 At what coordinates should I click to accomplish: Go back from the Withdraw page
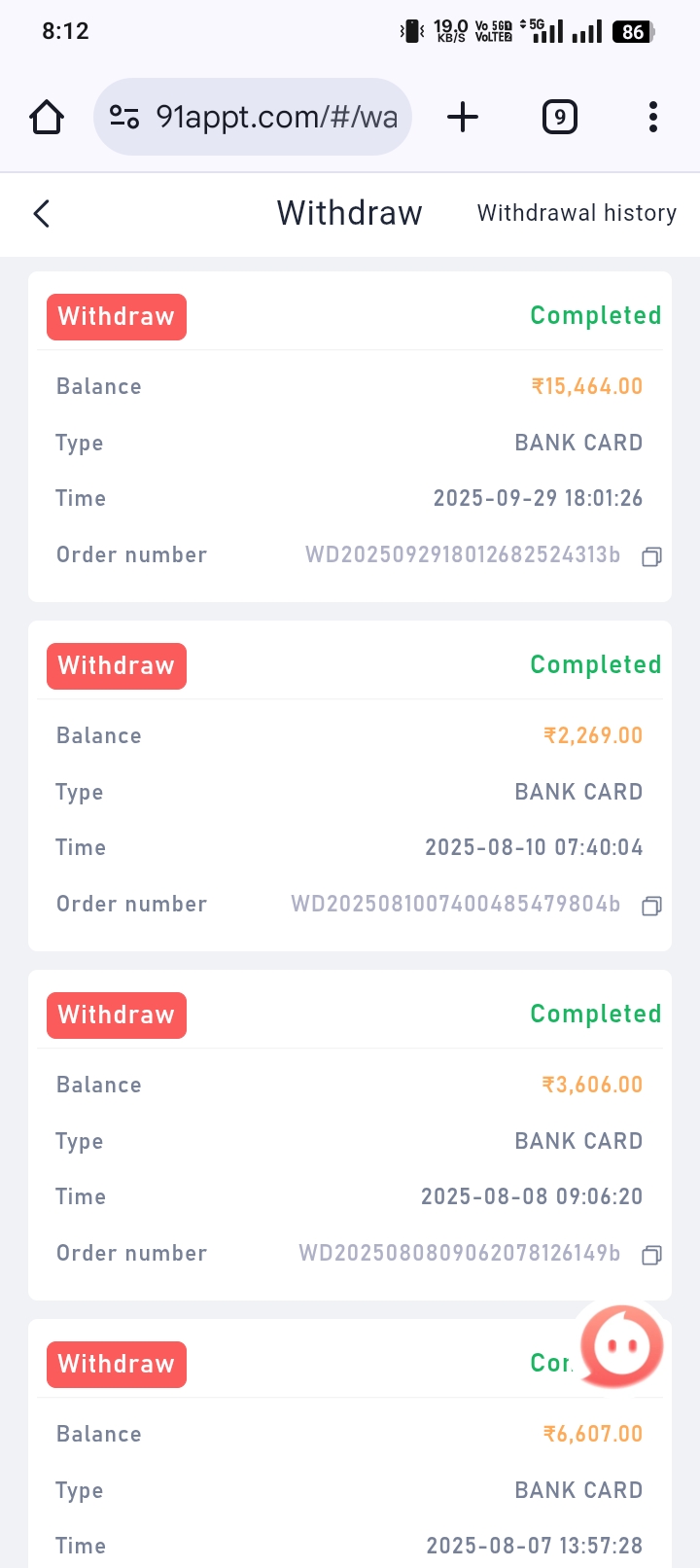point(41,214)
